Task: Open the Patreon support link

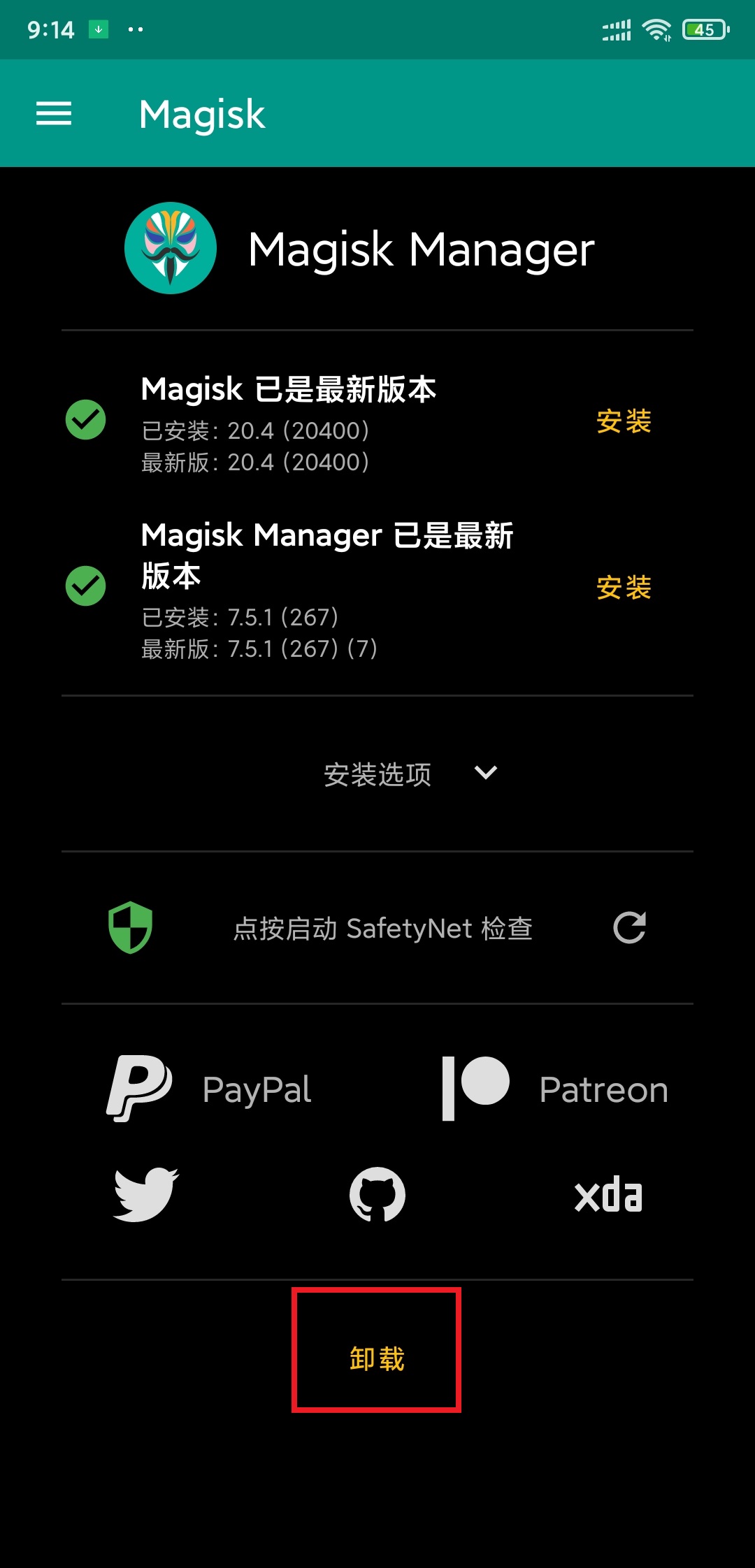Action: pos(555,1089)
